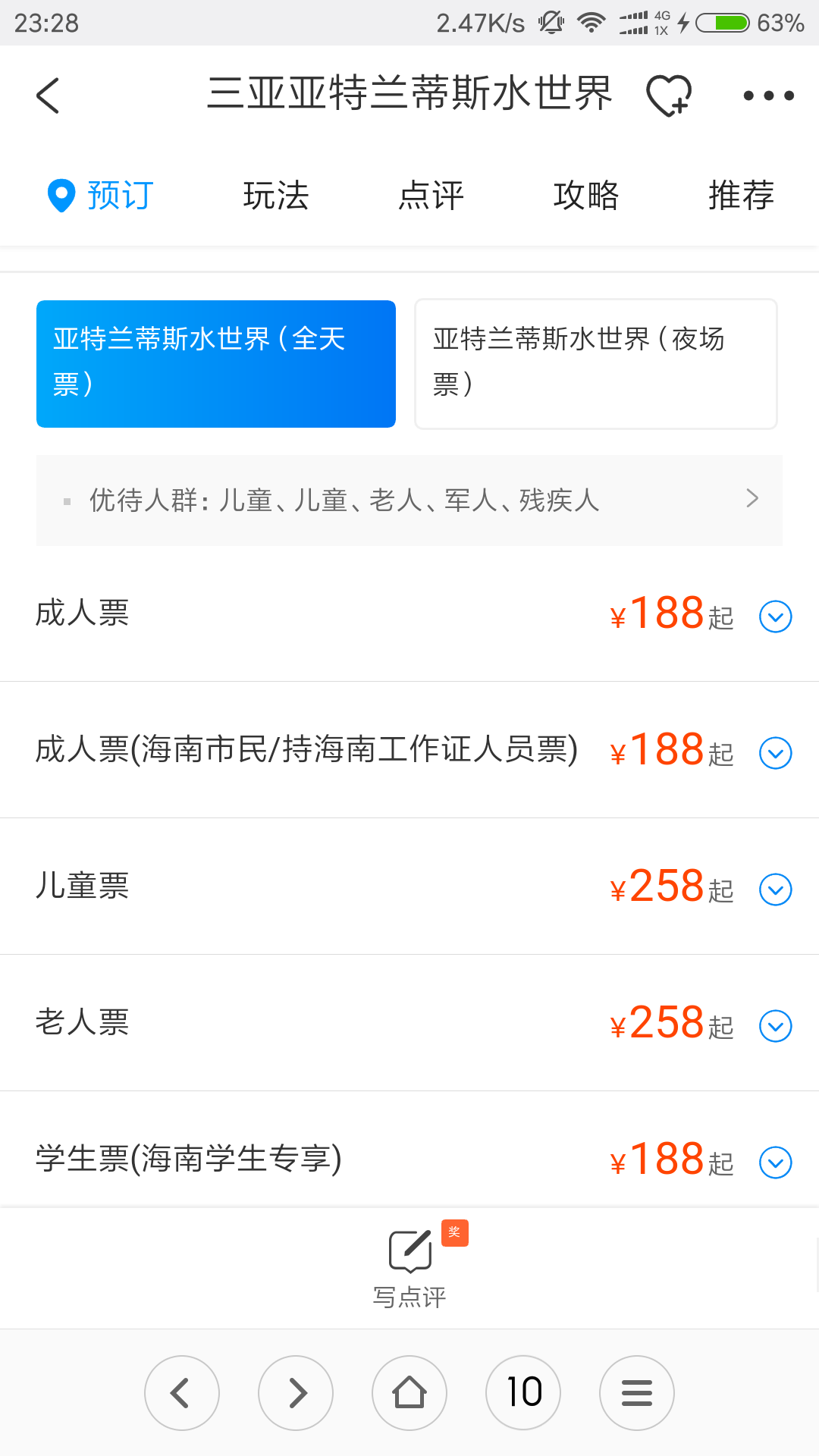This screenshot has width=819, height=1456.
Task: Select the 亚特兰蒂斯水世界（夜场票）option
Action: pyautogui.click(x=596, y=364)
